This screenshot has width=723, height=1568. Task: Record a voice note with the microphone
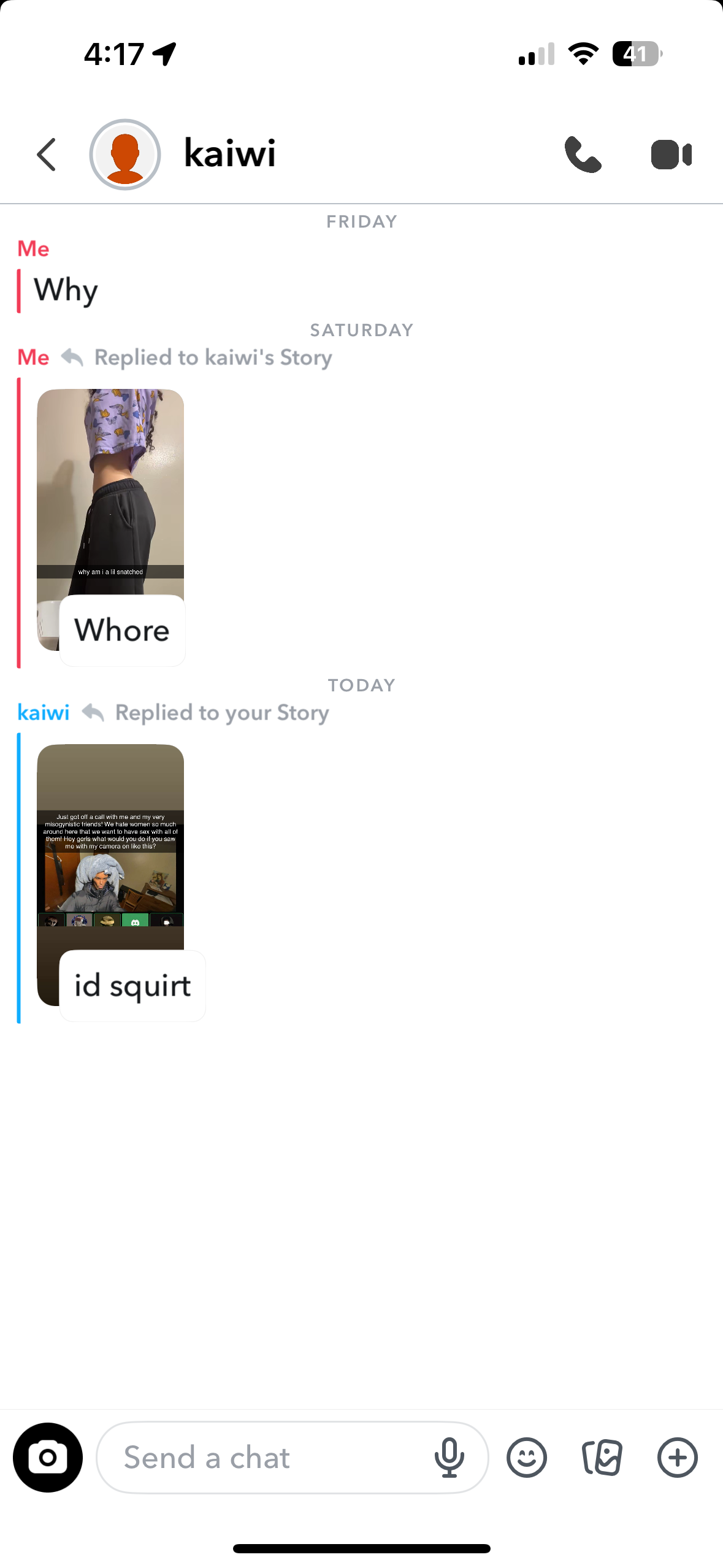click(x=449, y=1458)
